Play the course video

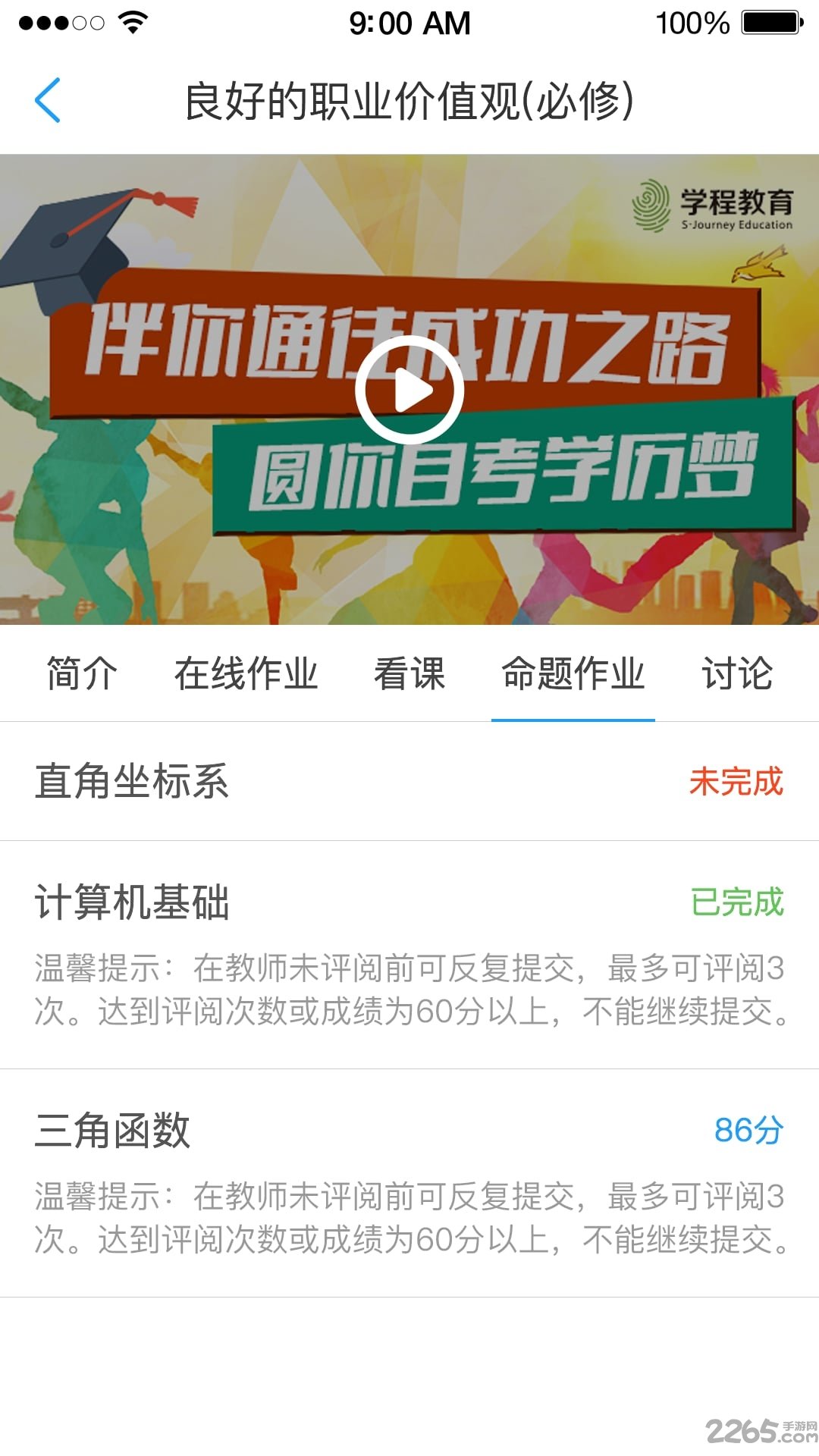pyautogui.click(x=409, y=390)
